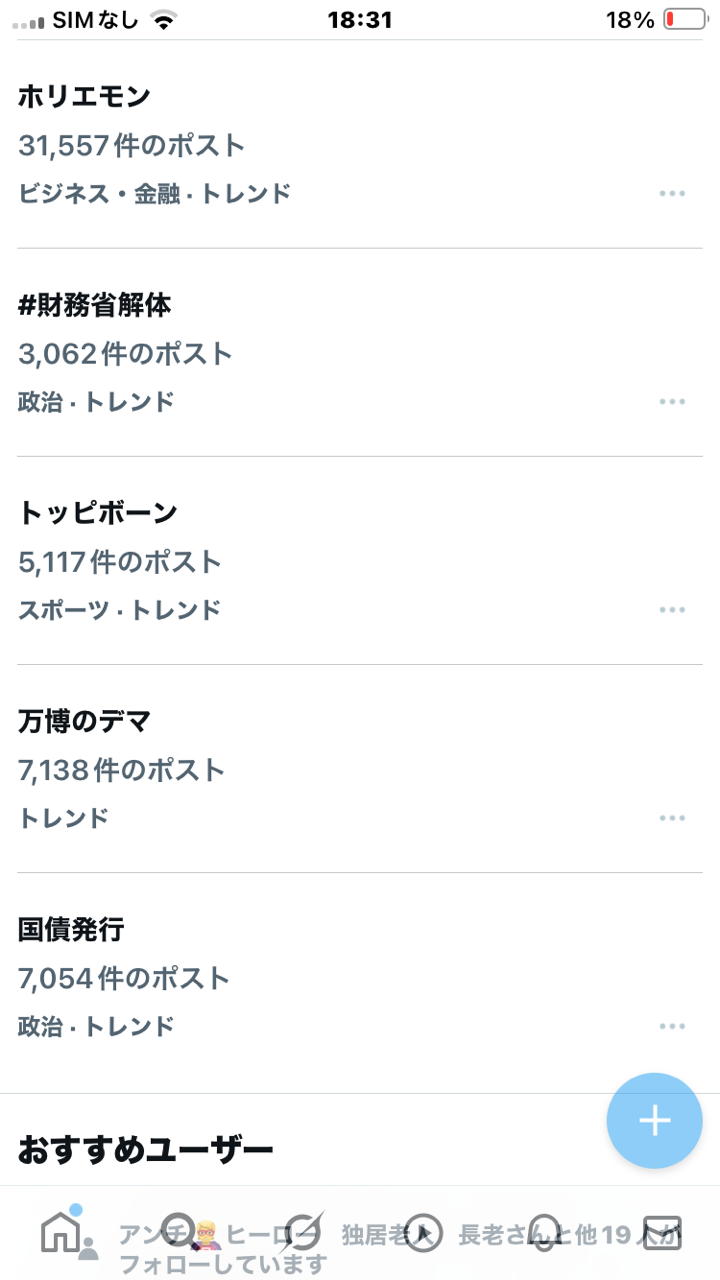
Task: Show options for #財務省解体 trend
Action: 672,401
